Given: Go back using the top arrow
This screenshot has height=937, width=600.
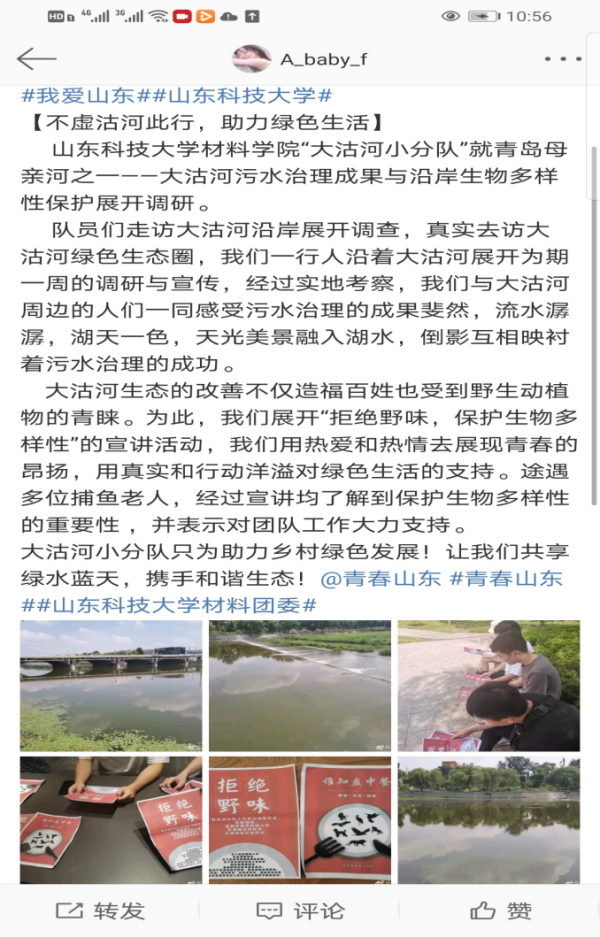Looking at the screenshot, I should [x=36, y=59].
